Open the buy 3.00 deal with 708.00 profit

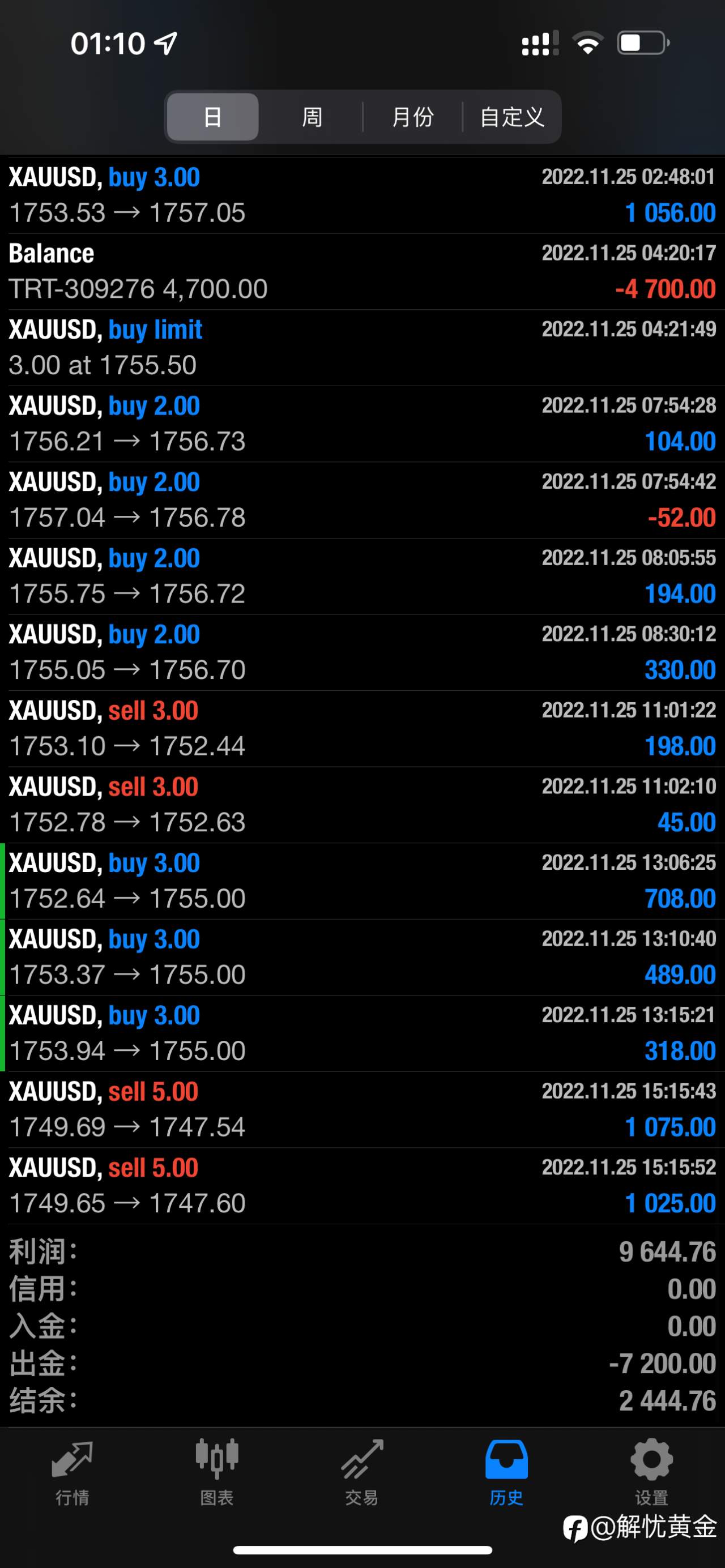coord(362,881)
